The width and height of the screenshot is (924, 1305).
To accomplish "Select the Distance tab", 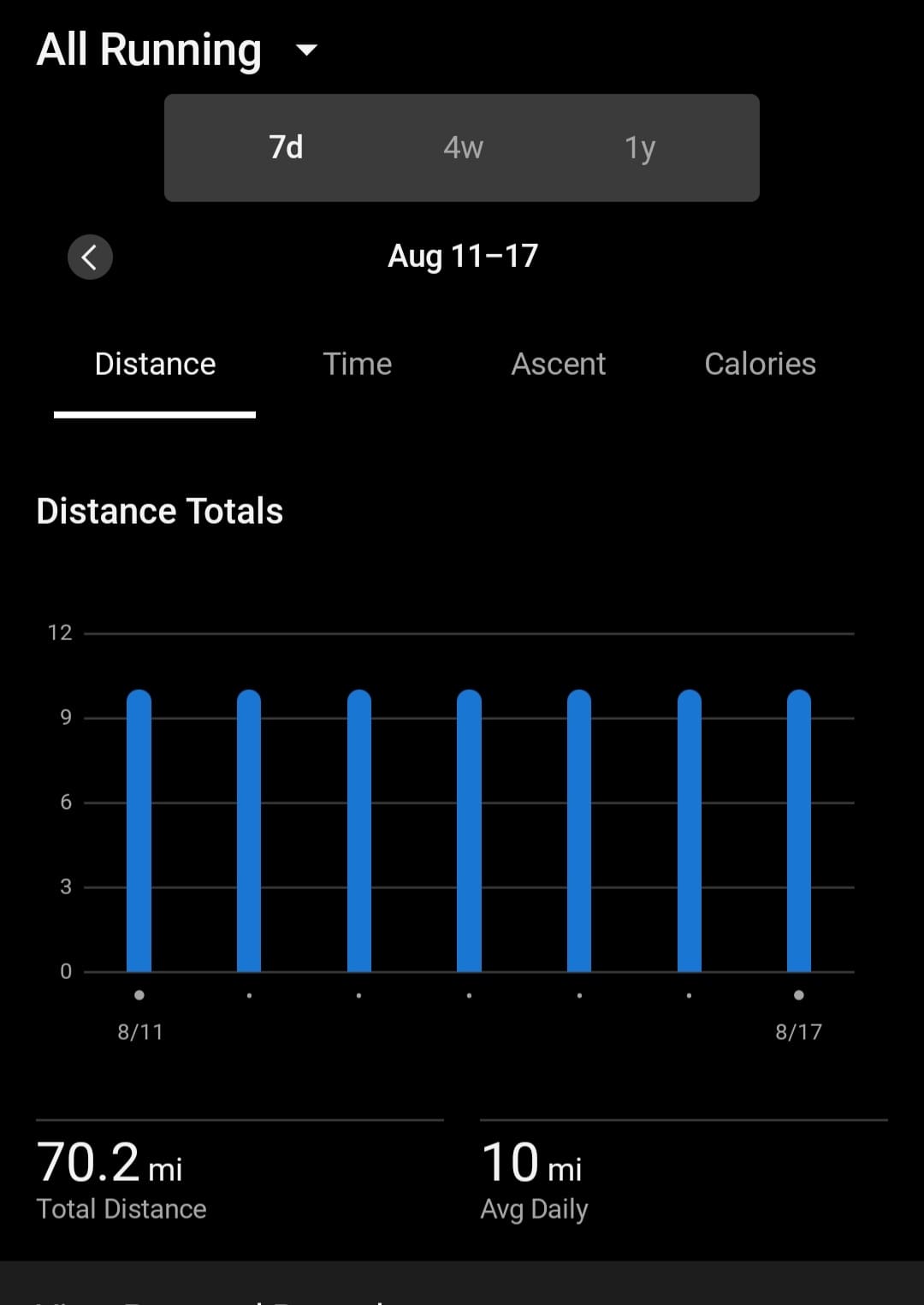I will point(155,365).
